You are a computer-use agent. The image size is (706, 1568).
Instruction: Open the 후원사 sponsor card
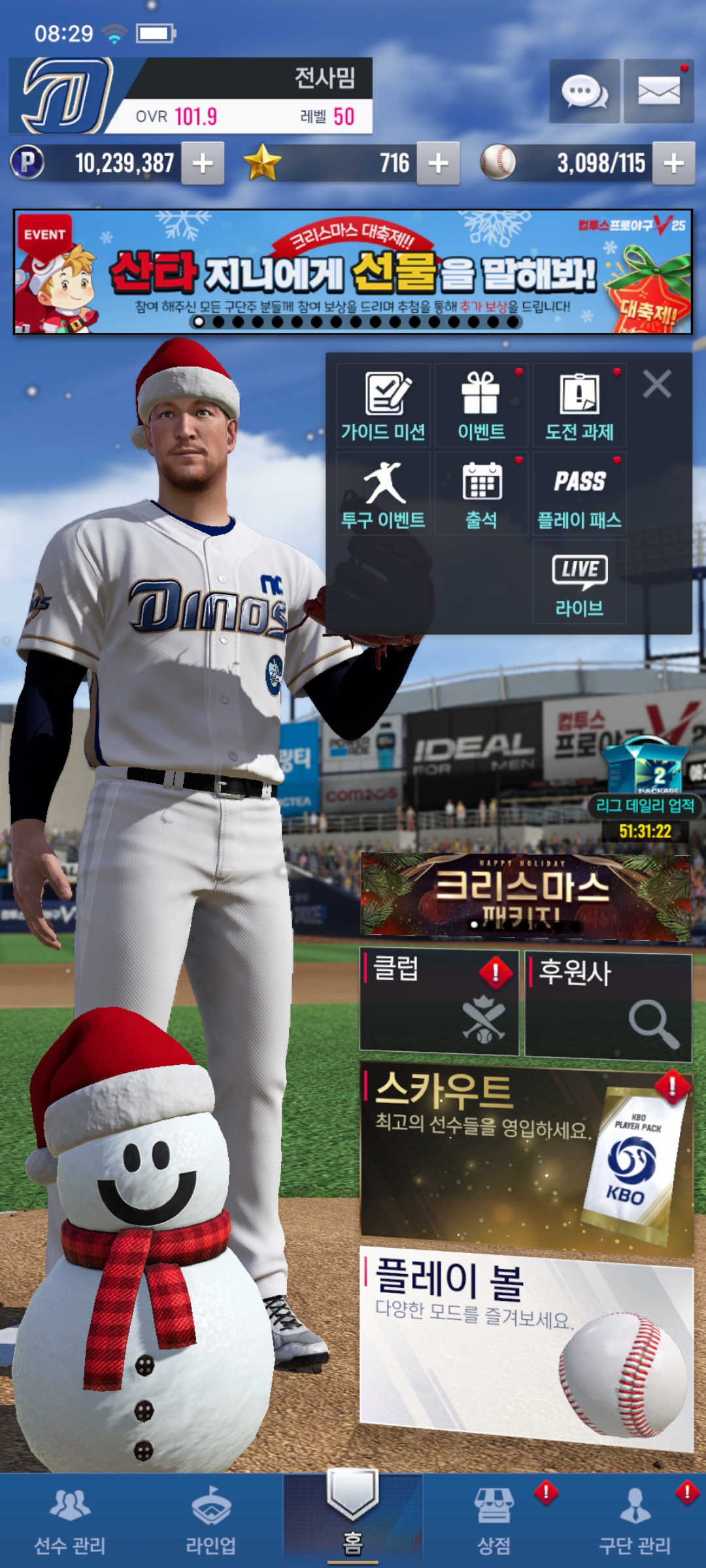tap(608, 1005)
